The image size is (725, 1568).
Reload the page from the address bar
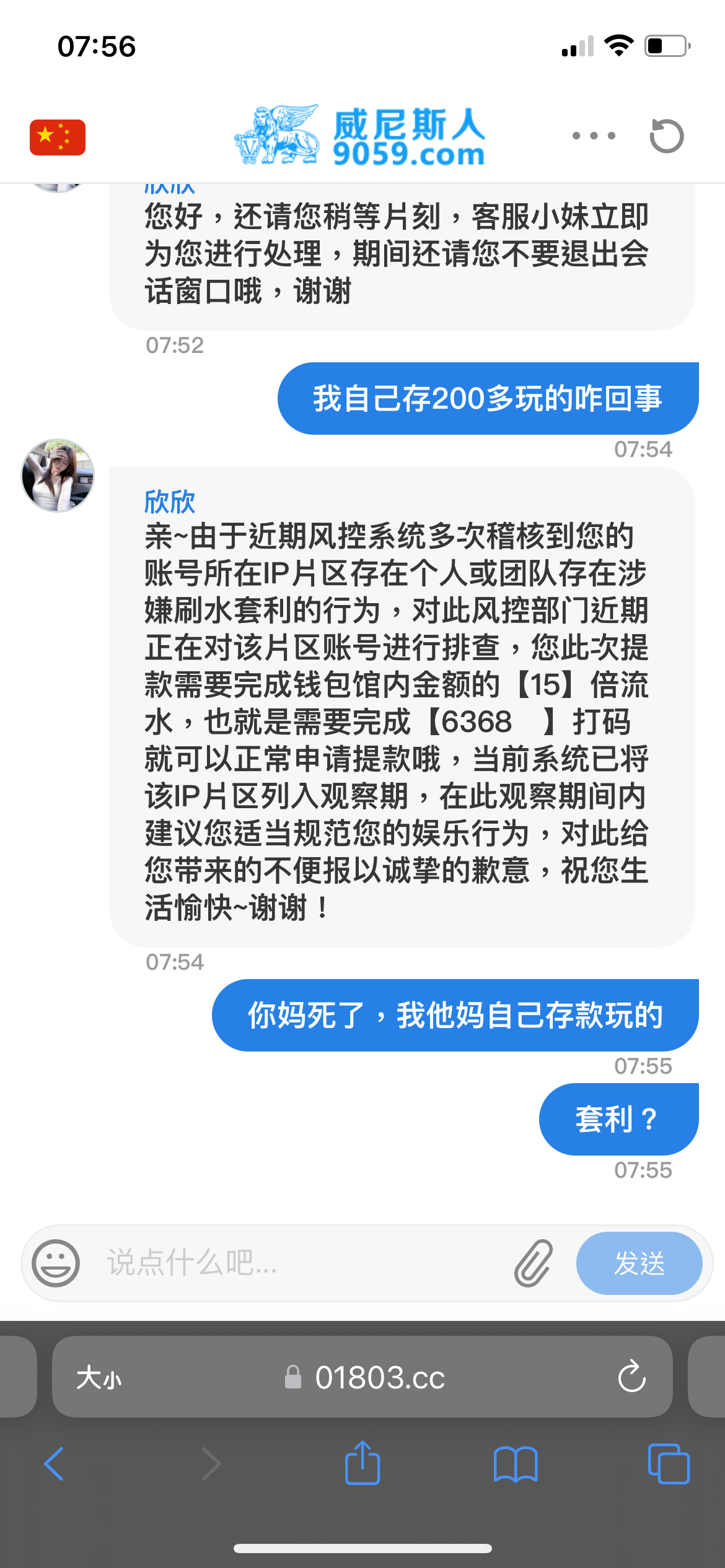coord(631,1377)
